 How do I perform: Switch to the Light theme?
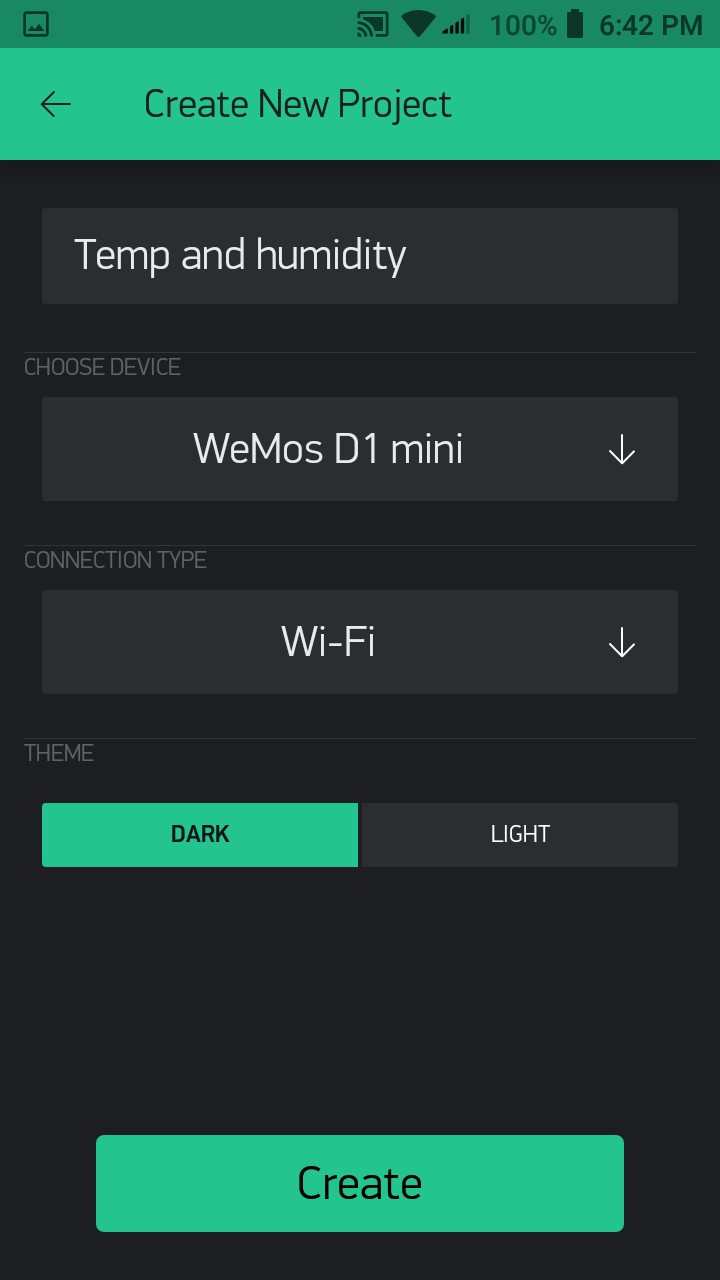pos(519,834)
